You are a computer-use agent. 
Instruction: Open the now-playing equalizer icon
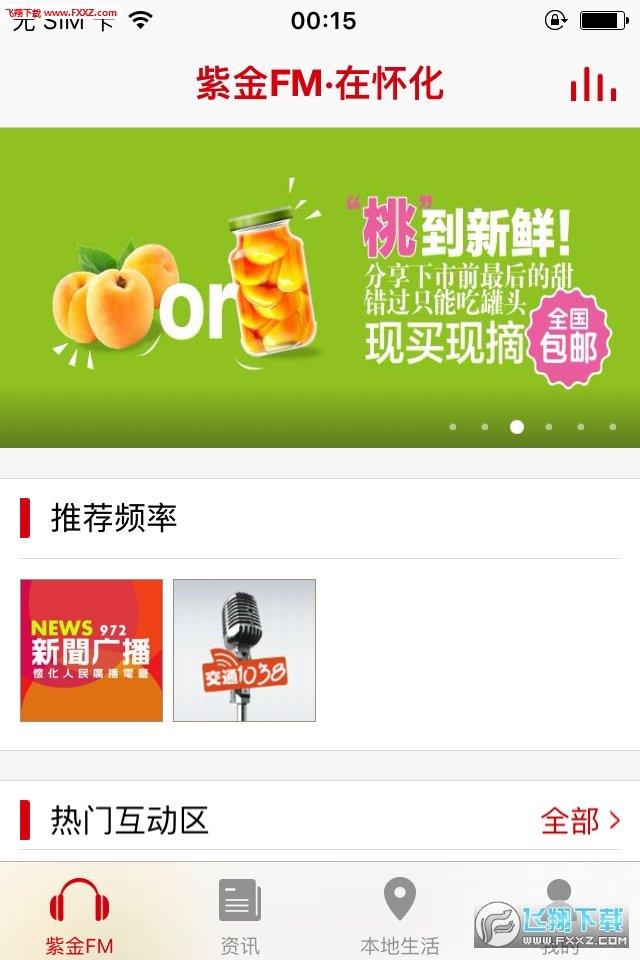(593, 84)
